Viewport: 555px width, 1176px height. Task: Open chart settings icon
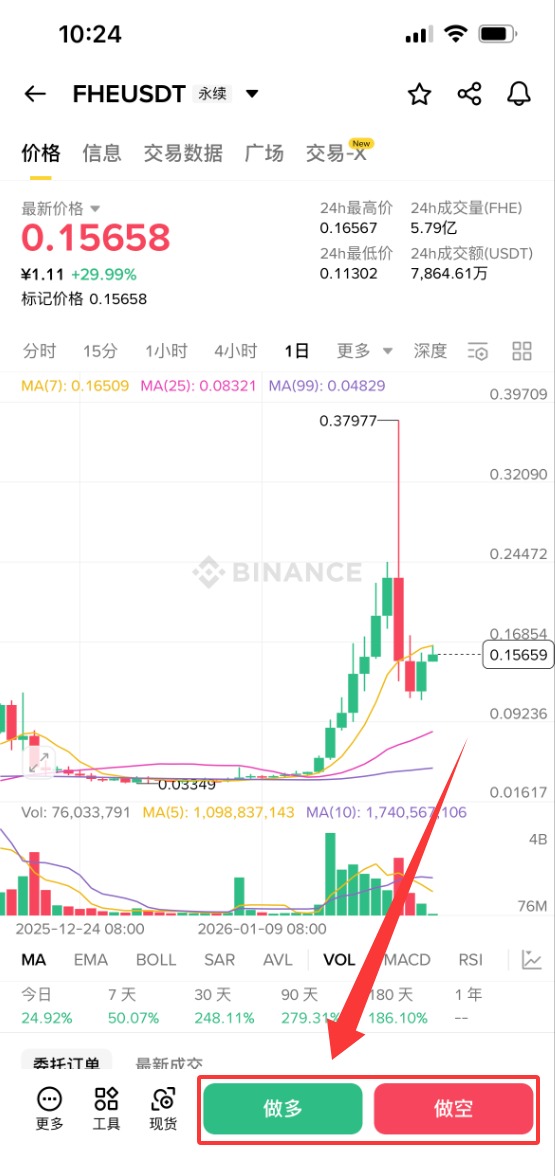[478, 350]
